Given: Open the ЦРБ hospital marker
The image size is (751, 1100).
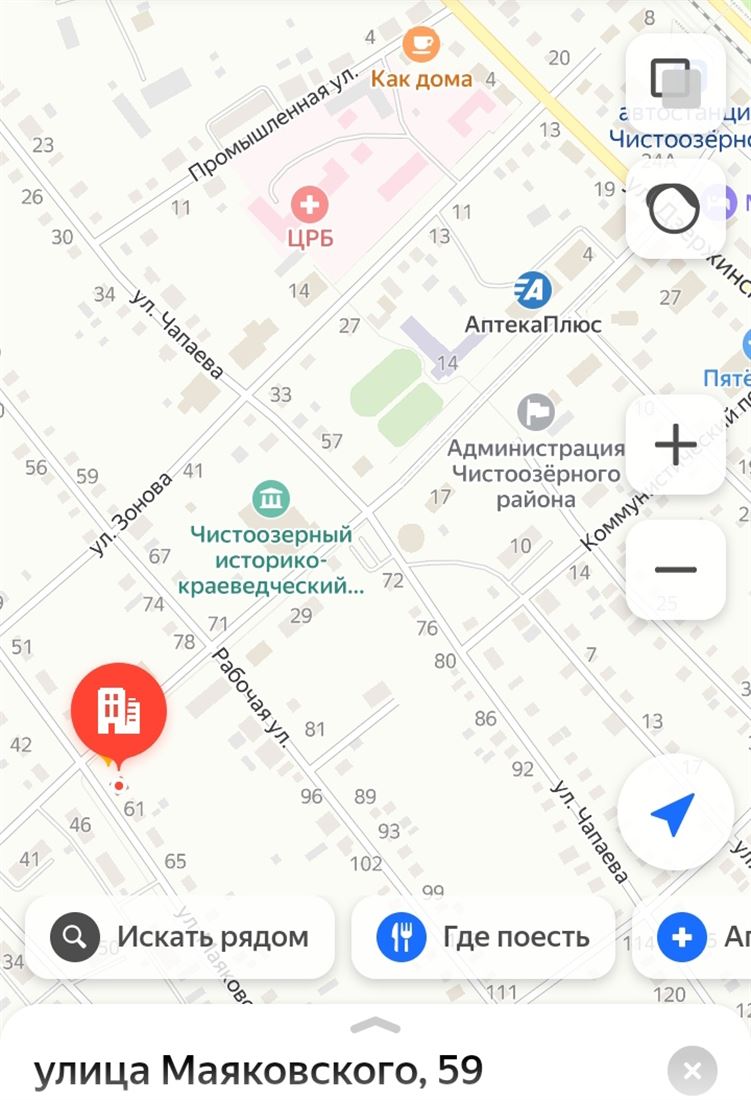Looking at the screenshot, I should [309, 206].
